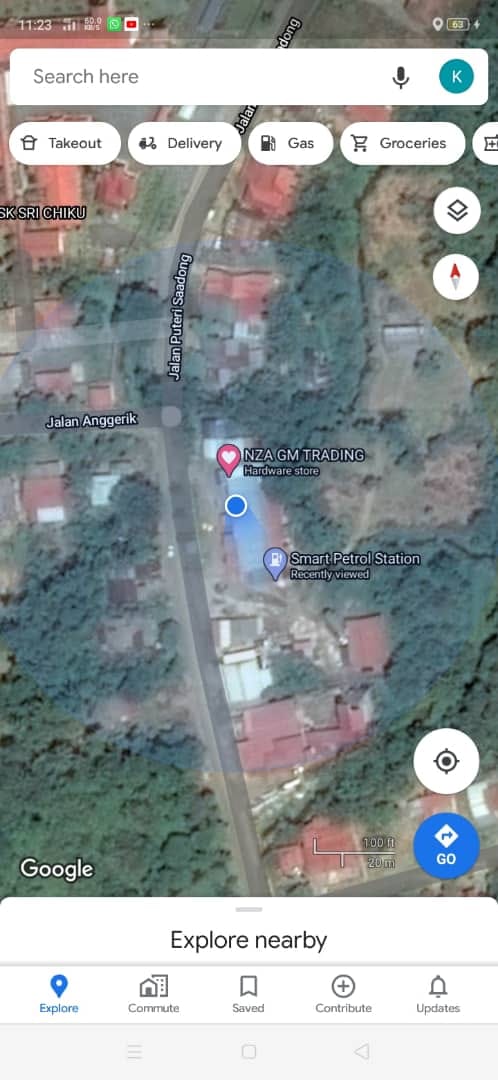Switch to the Commute tab
Image resolution: width=498 pixels, height=1080 pixels.
[154, 995]
